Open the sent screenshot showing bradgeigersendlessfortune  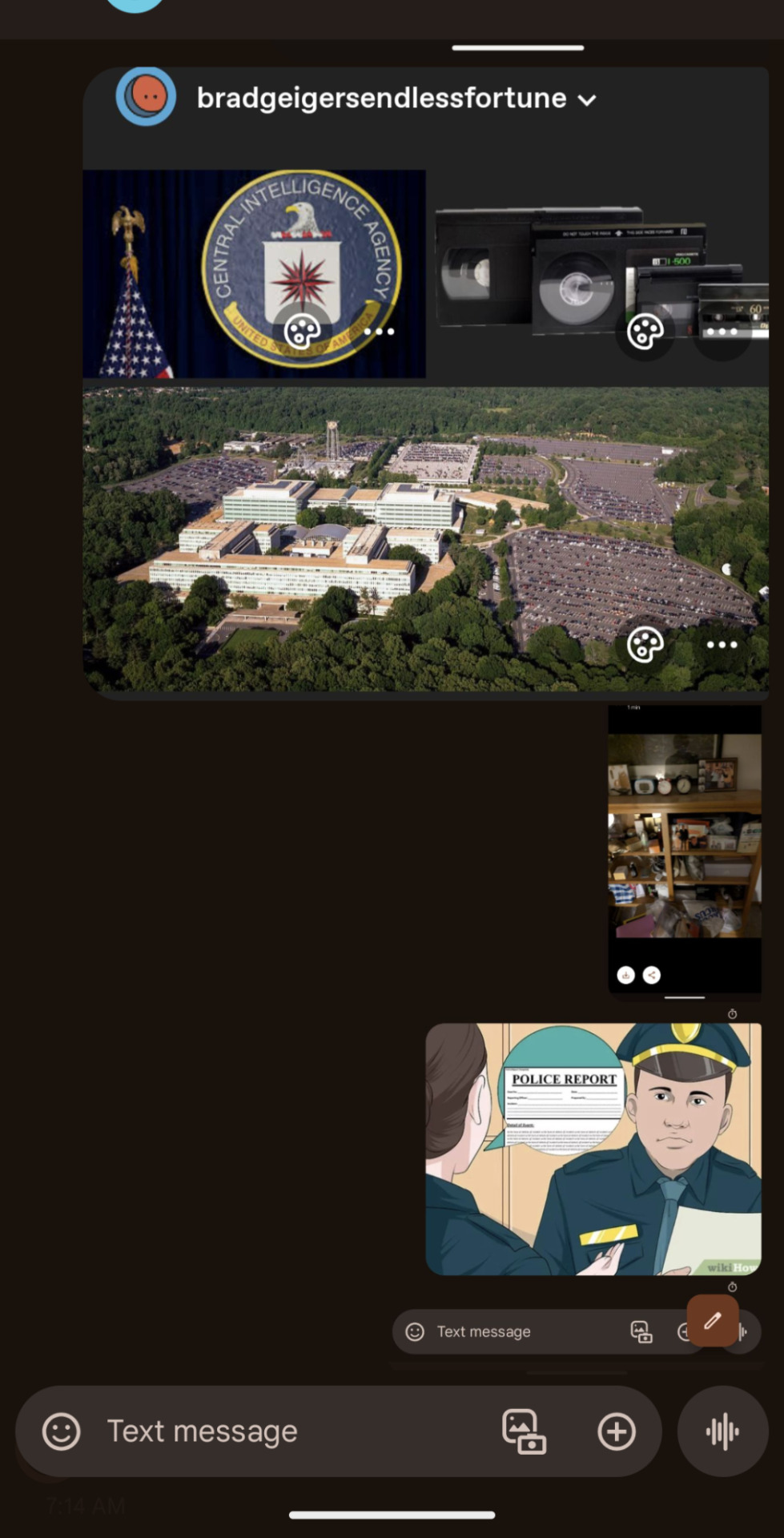tap(425, 383)
